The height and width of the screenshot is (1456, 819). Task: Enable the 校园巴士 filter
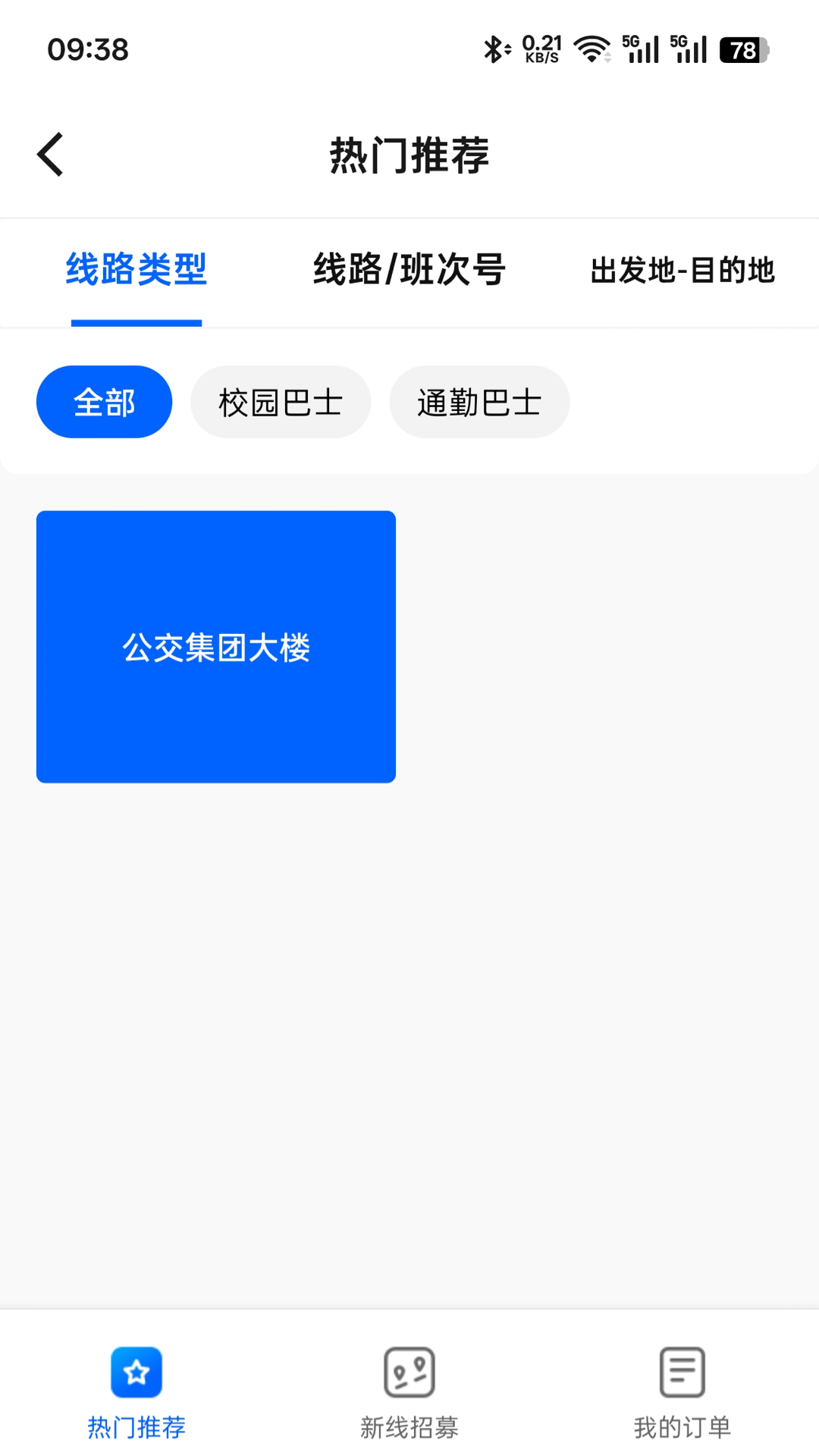point(280,402)
